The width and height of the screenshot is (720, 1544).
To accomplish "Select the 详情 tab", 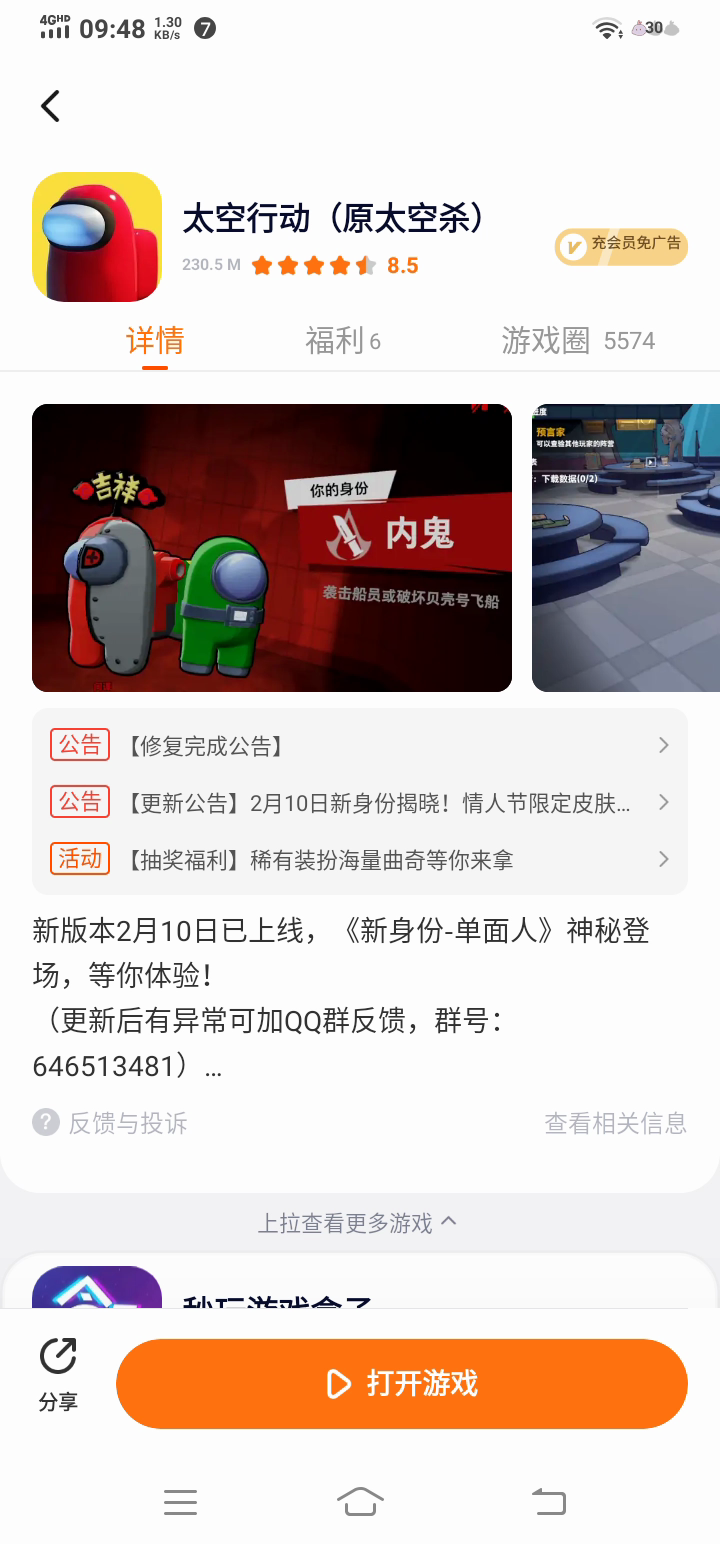I will tap(155, 341).
